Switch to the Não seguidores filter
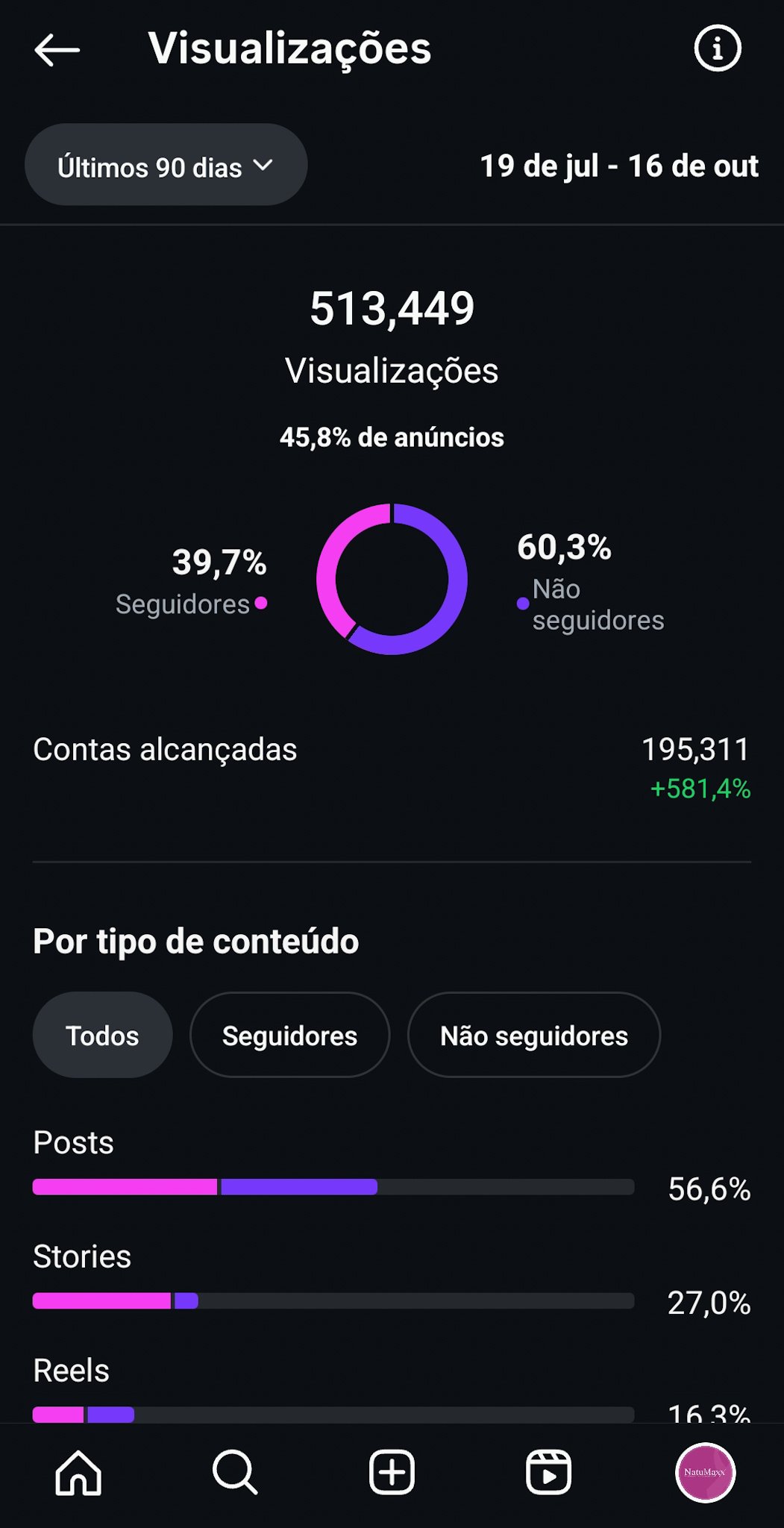Screen dimensions: 784x1528 tap(534, 1035)
